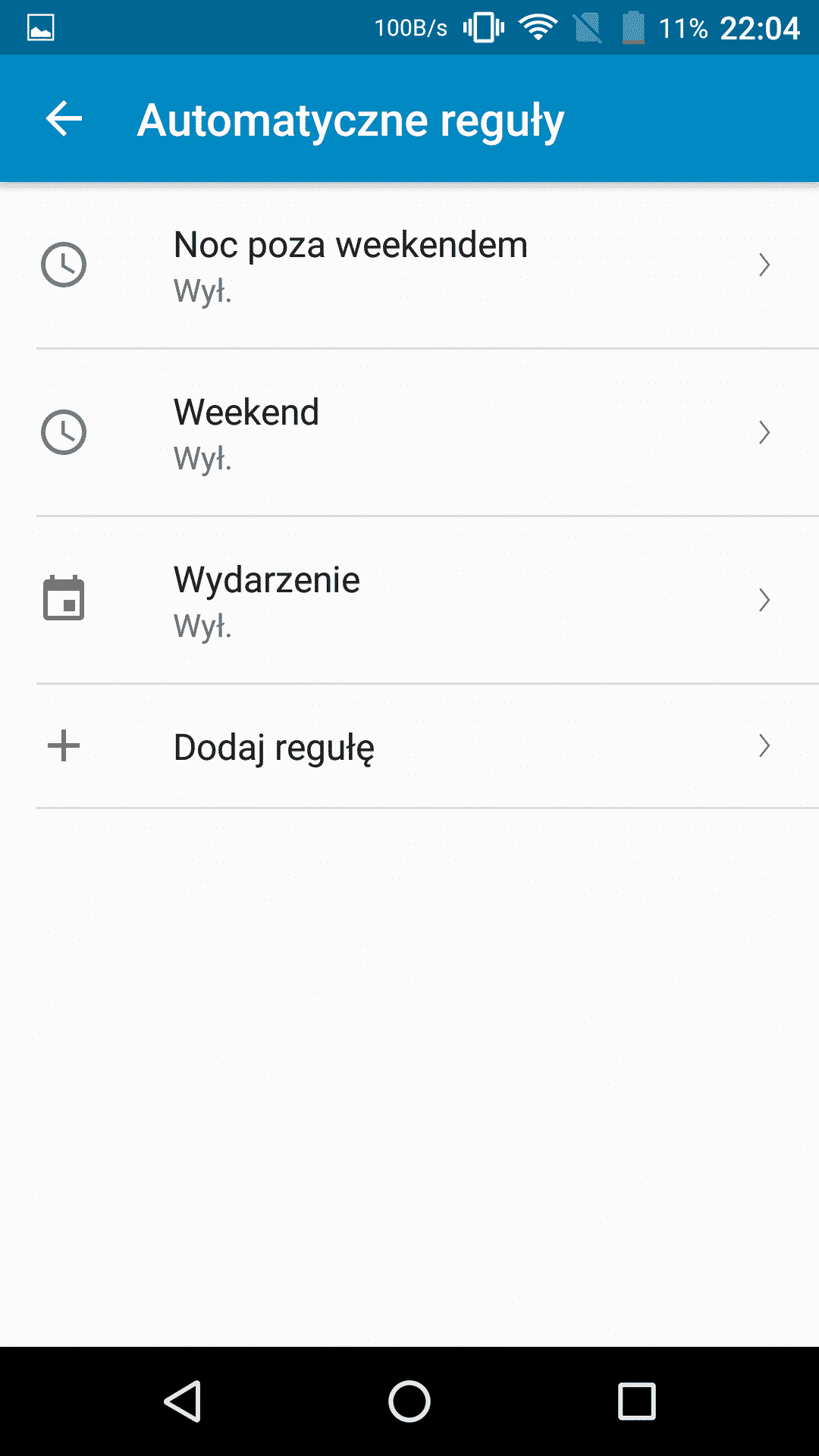Open the recent apps overview
This screenshot has width=819, height=1456.
(636, 1401)
